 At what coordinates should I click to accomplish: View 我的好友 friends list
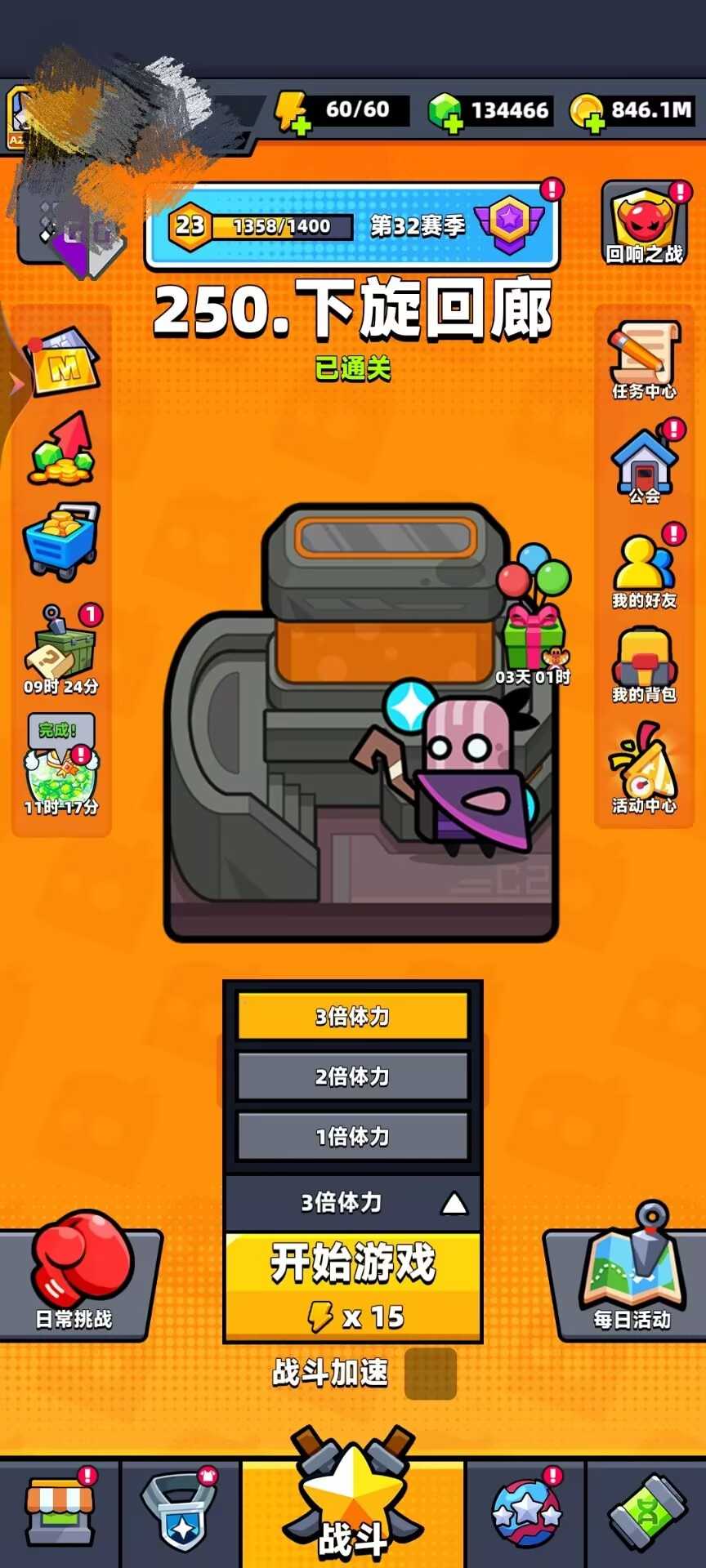point(645,569)
